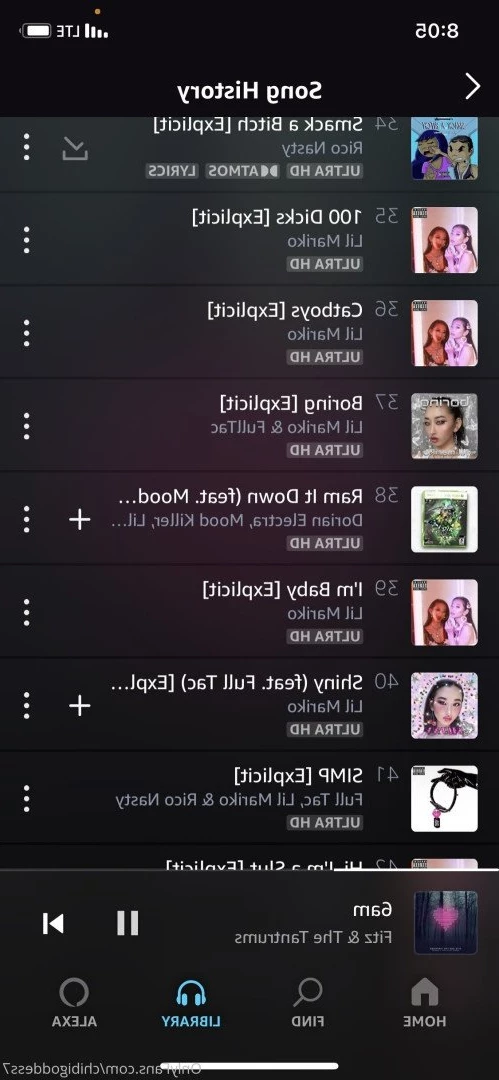
Task: Open options for Smack a Bitch
Action: click(x=26, y=147)
